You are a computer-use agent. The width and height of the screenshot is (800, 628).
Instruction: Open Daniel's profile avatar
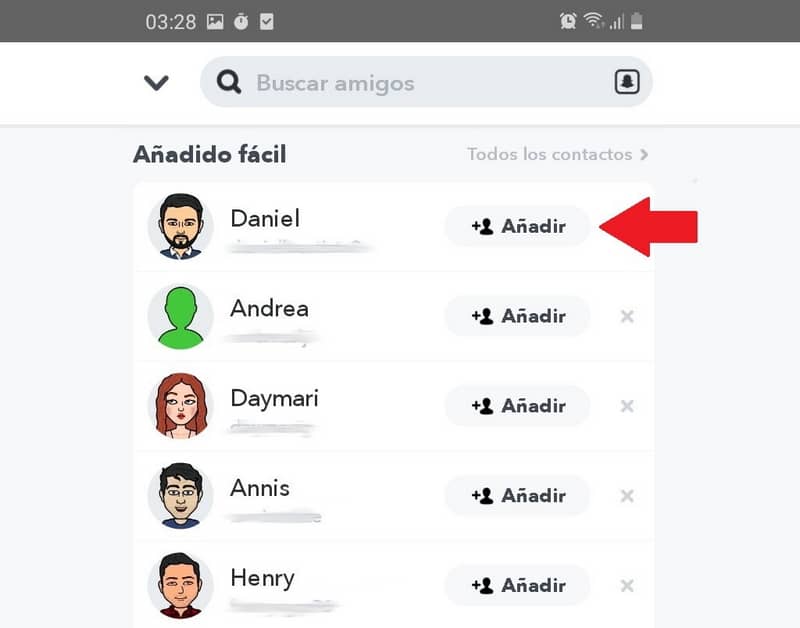point(180,227)
